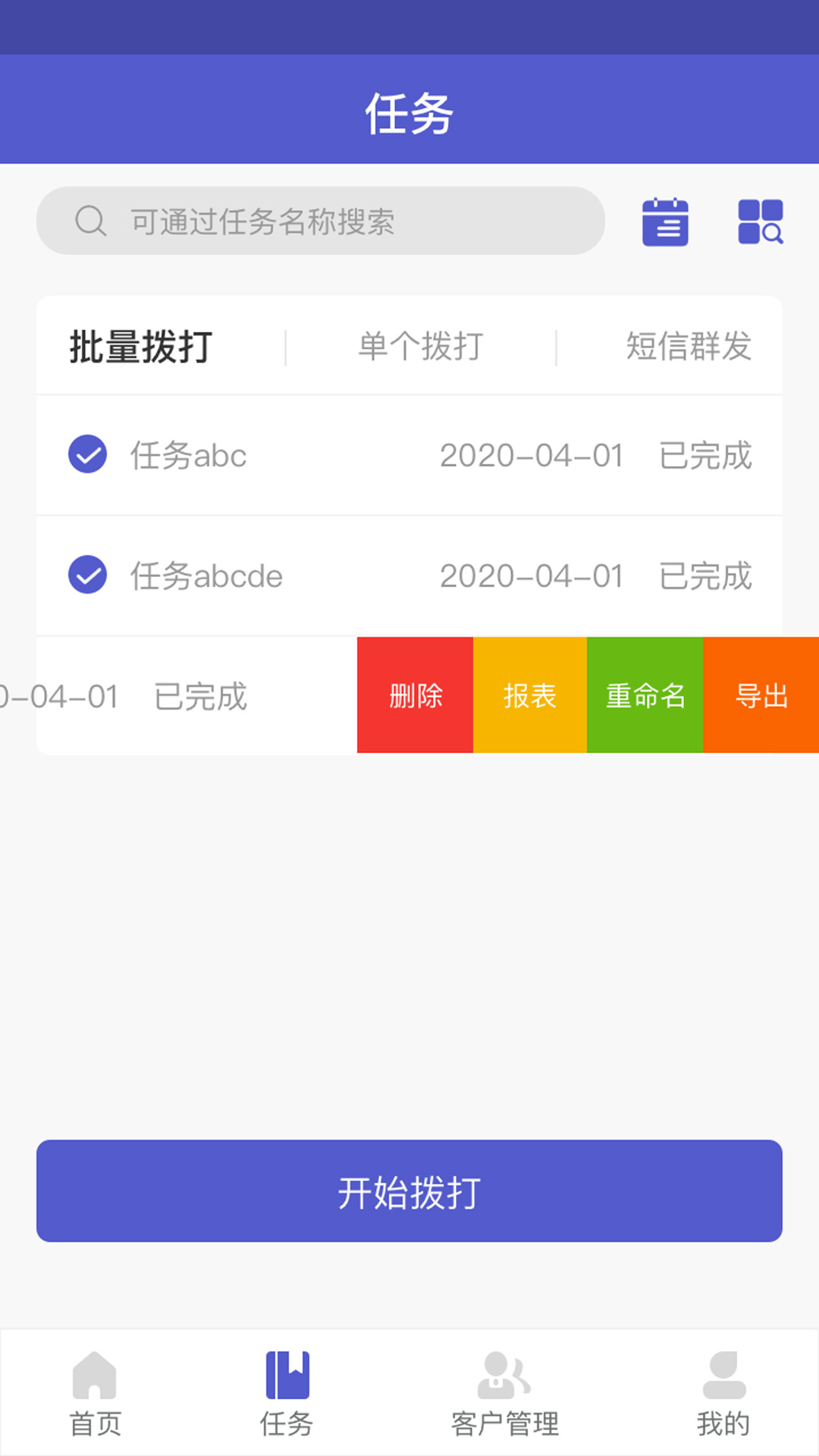Switch to 客户管理 tab
Viewport: 819px width, 1456px height.
[504, 1394]
